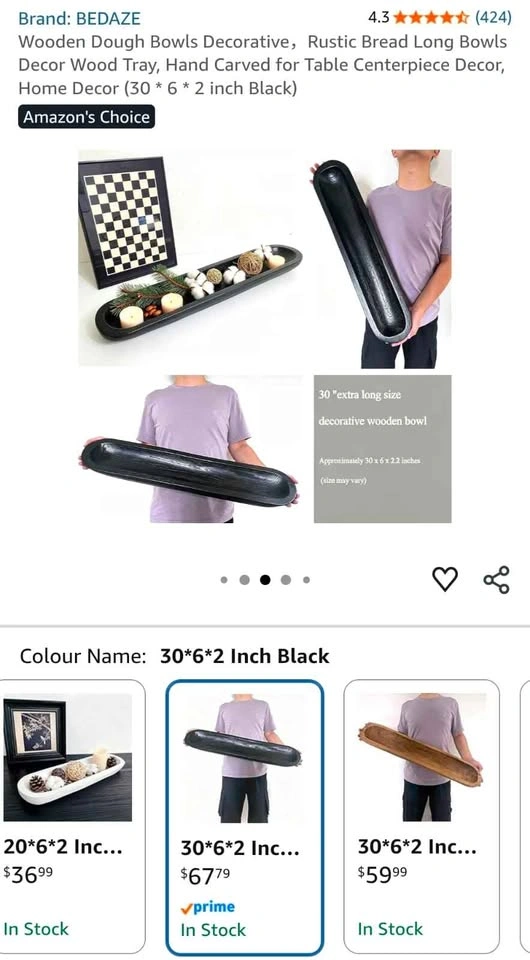530x960 pixels.
Task: Open the 424 customer ratings
Action: (493, 17)
